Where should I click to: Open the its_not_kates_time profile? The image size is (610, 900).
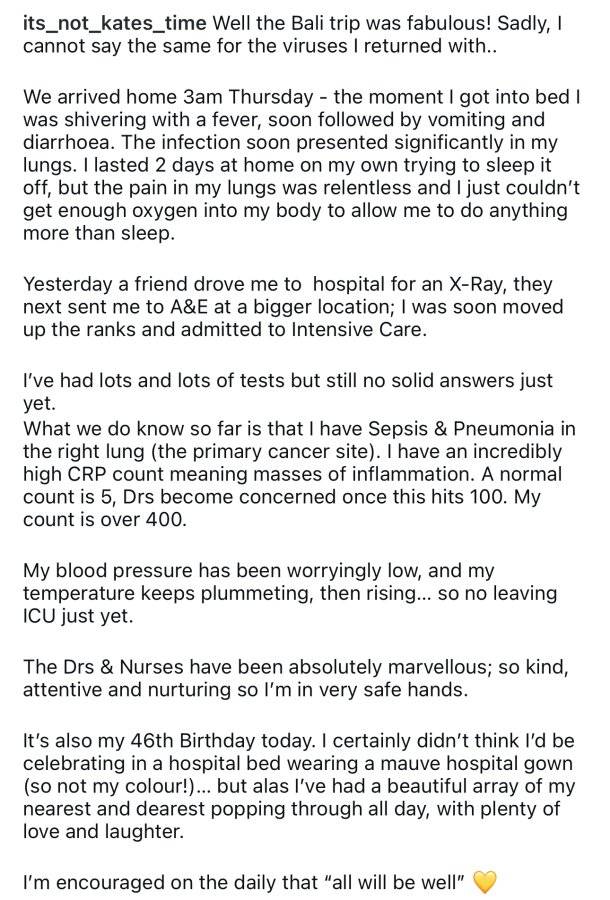(114, 24)
